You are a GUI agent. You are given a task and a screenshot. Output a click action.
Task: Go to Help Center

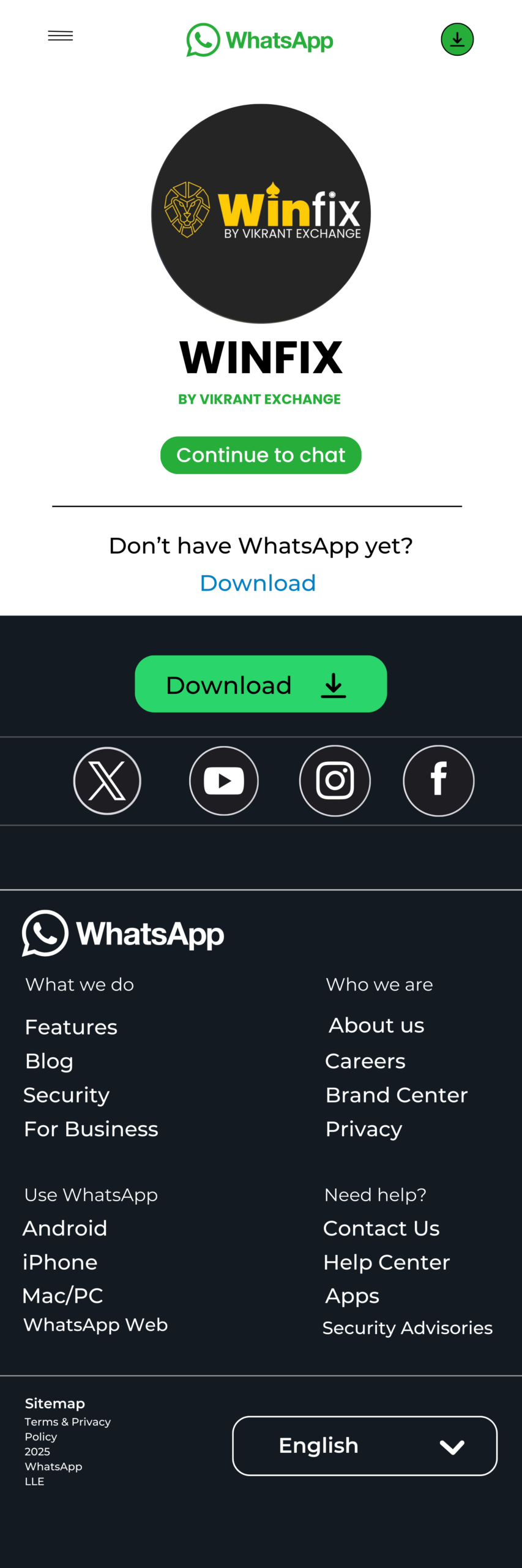click(386, 1262)
